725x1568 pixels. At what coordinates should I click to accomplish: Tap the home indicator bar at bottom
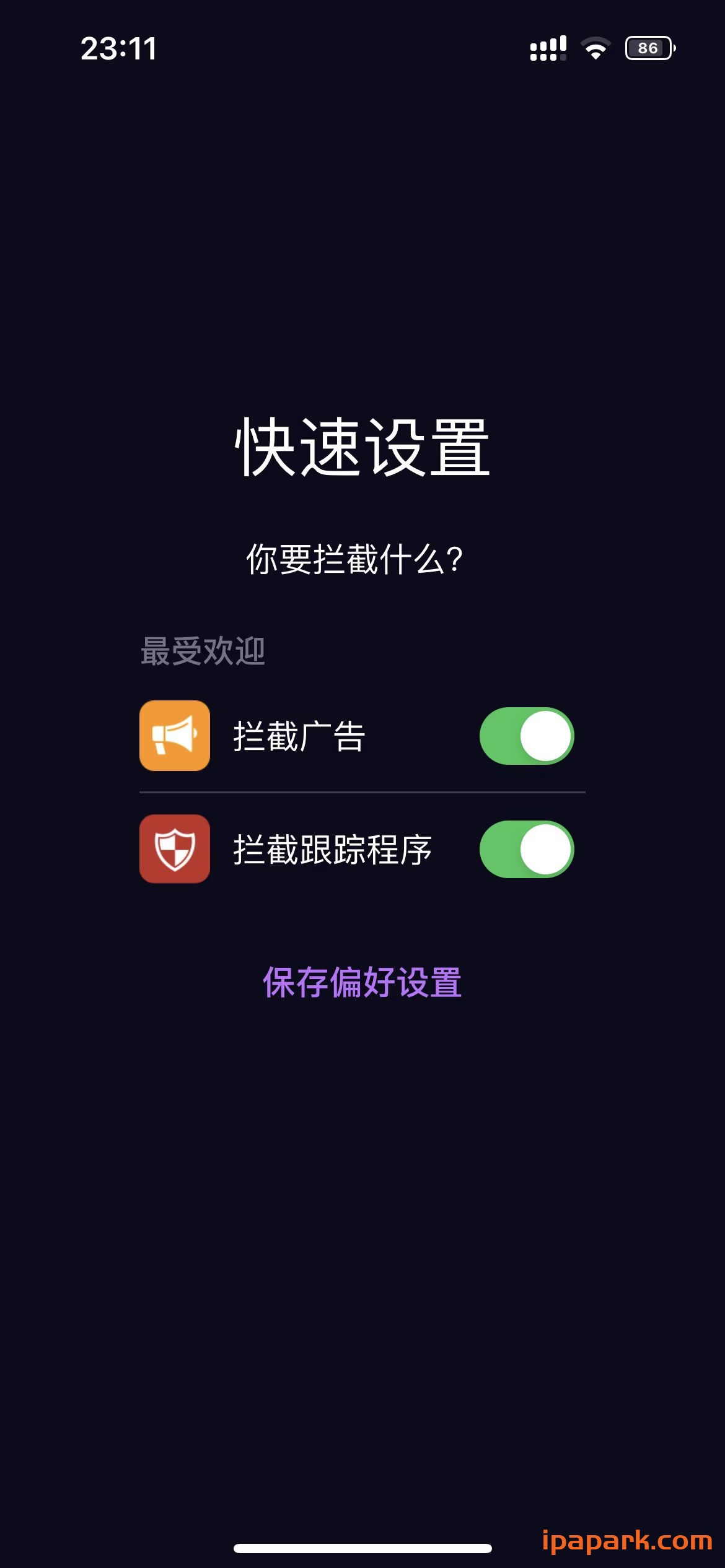point(362,1547)
